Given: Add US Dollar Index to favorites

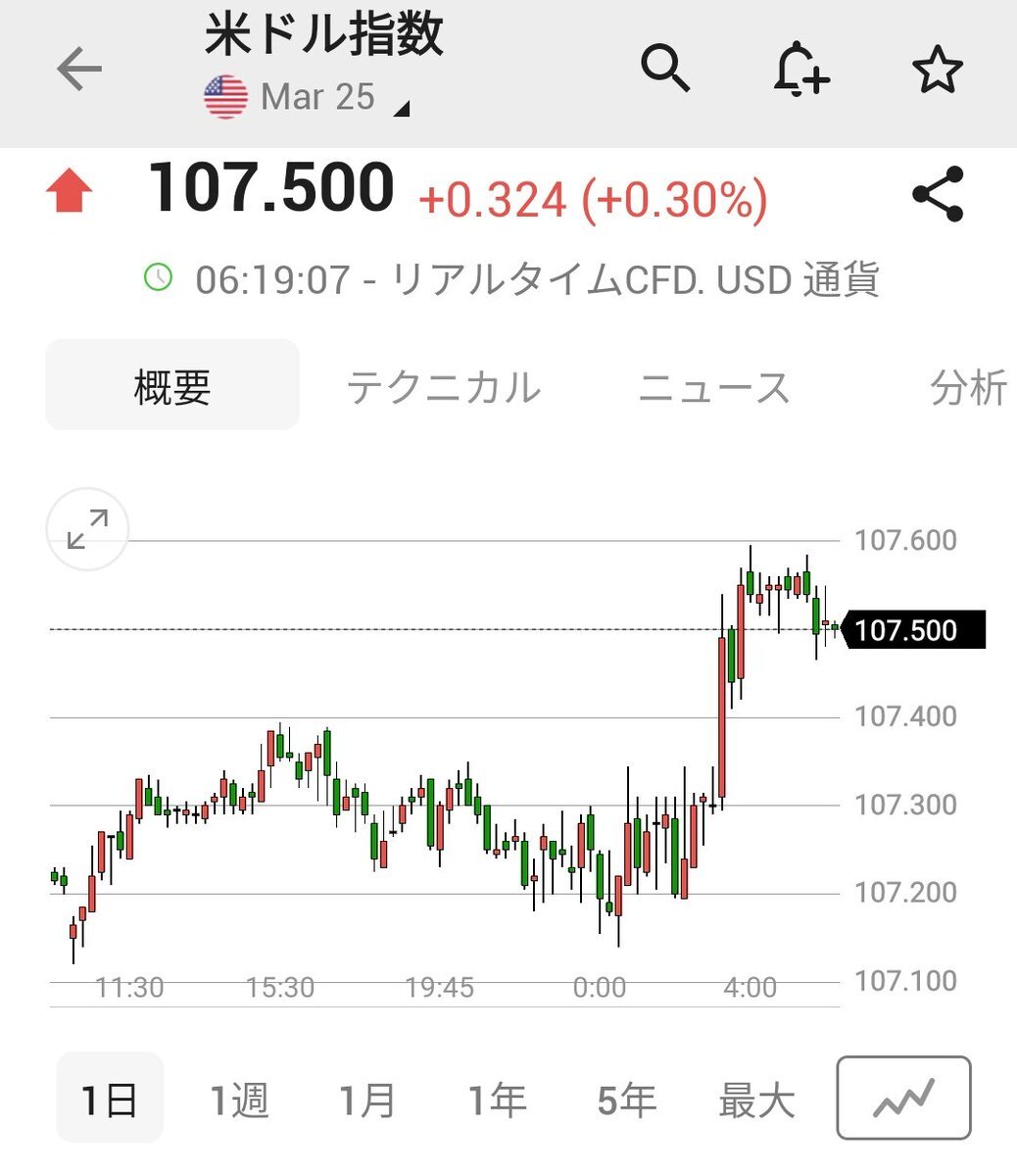Looking at the screenshot, I should click(x=937, y=70).
